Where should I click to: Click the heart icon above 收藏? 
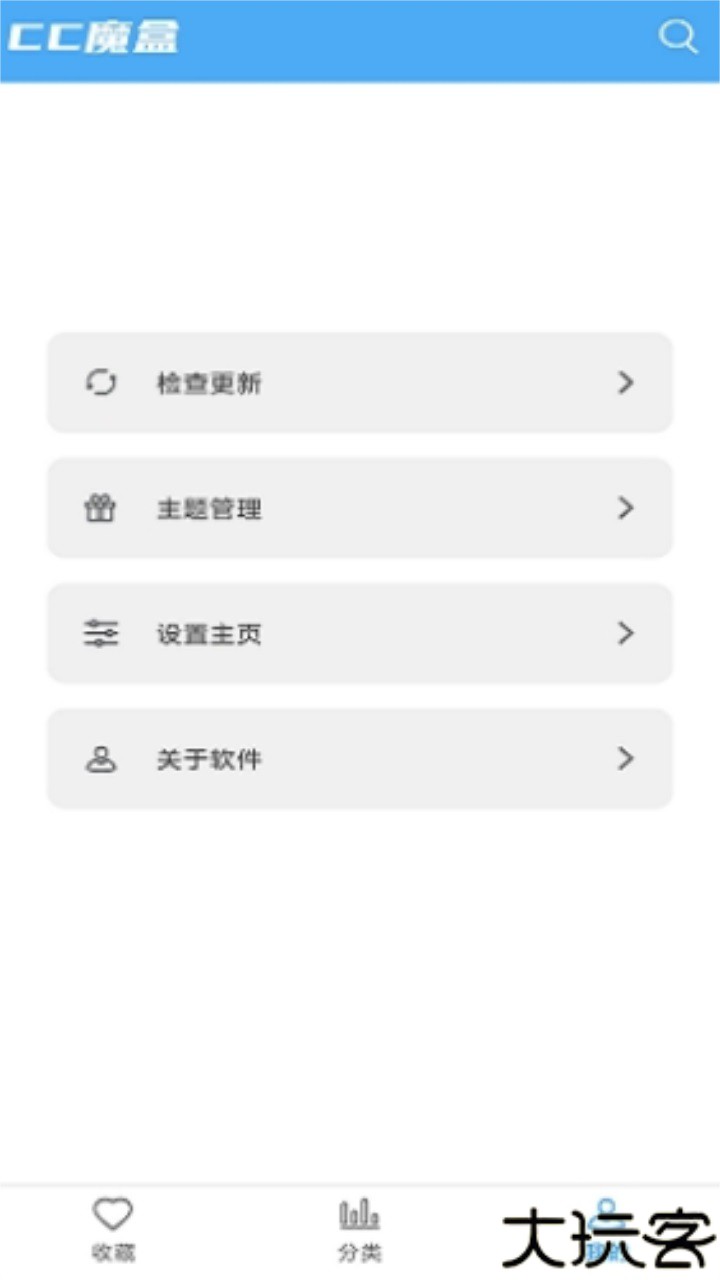tap(115, 1213)
